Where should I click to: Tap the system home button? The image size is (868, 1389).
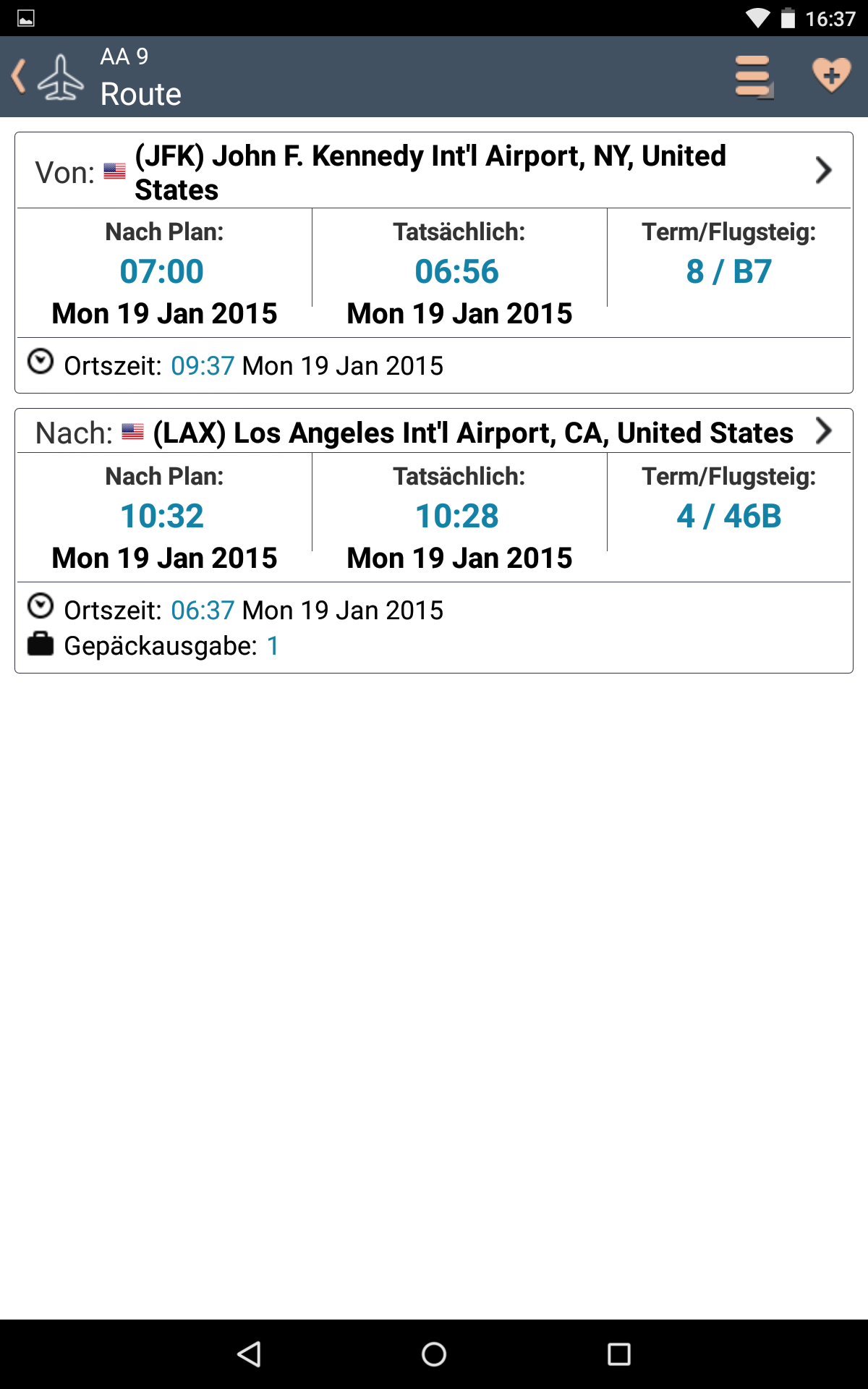point(434,1354)
